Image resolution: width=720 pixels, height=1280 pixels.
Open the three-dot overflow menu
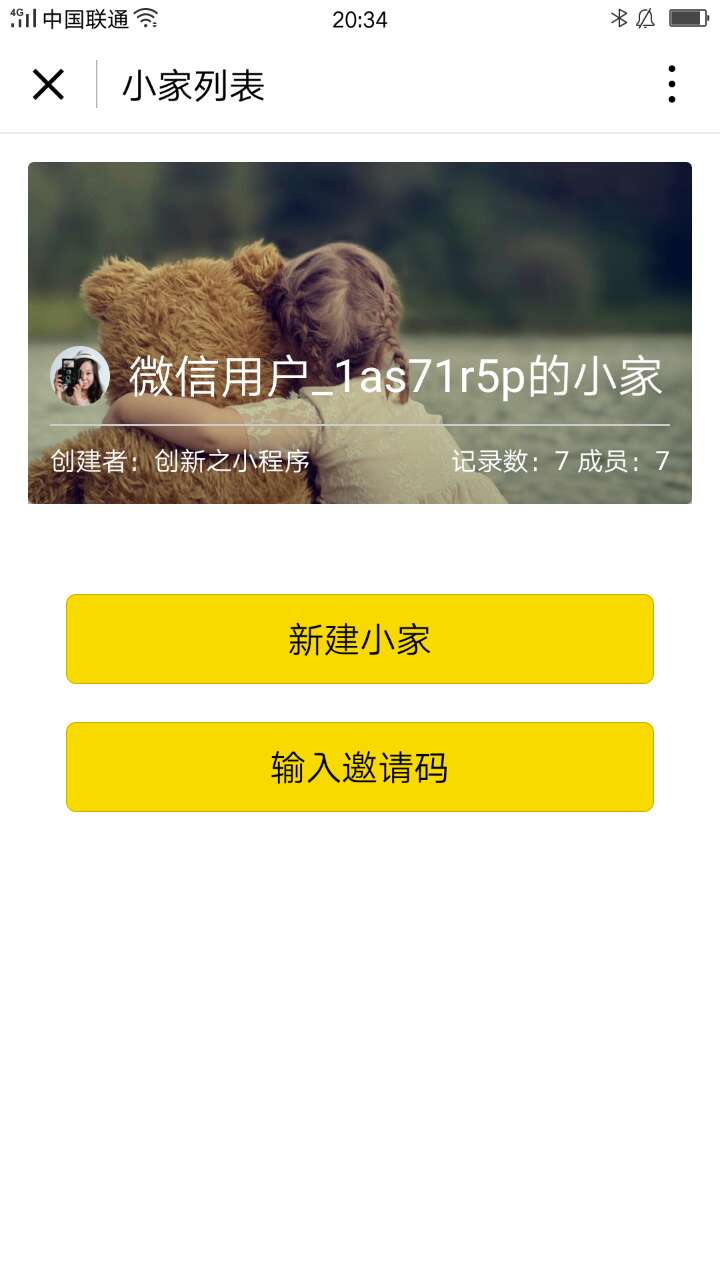[x=671, y=85]
